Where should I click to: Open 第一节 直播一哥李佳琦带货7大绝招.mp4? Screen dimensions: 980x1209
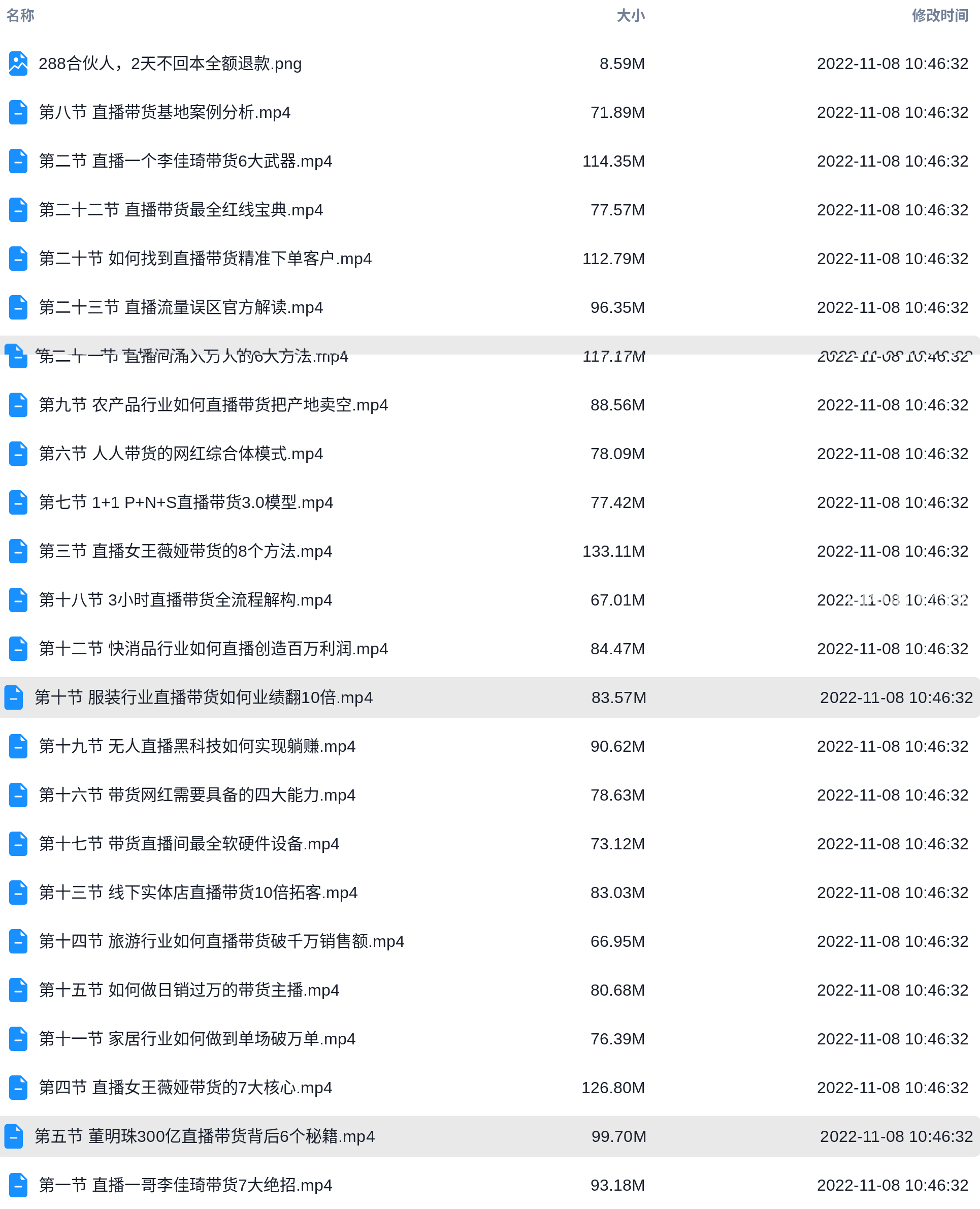[185, 1185]
